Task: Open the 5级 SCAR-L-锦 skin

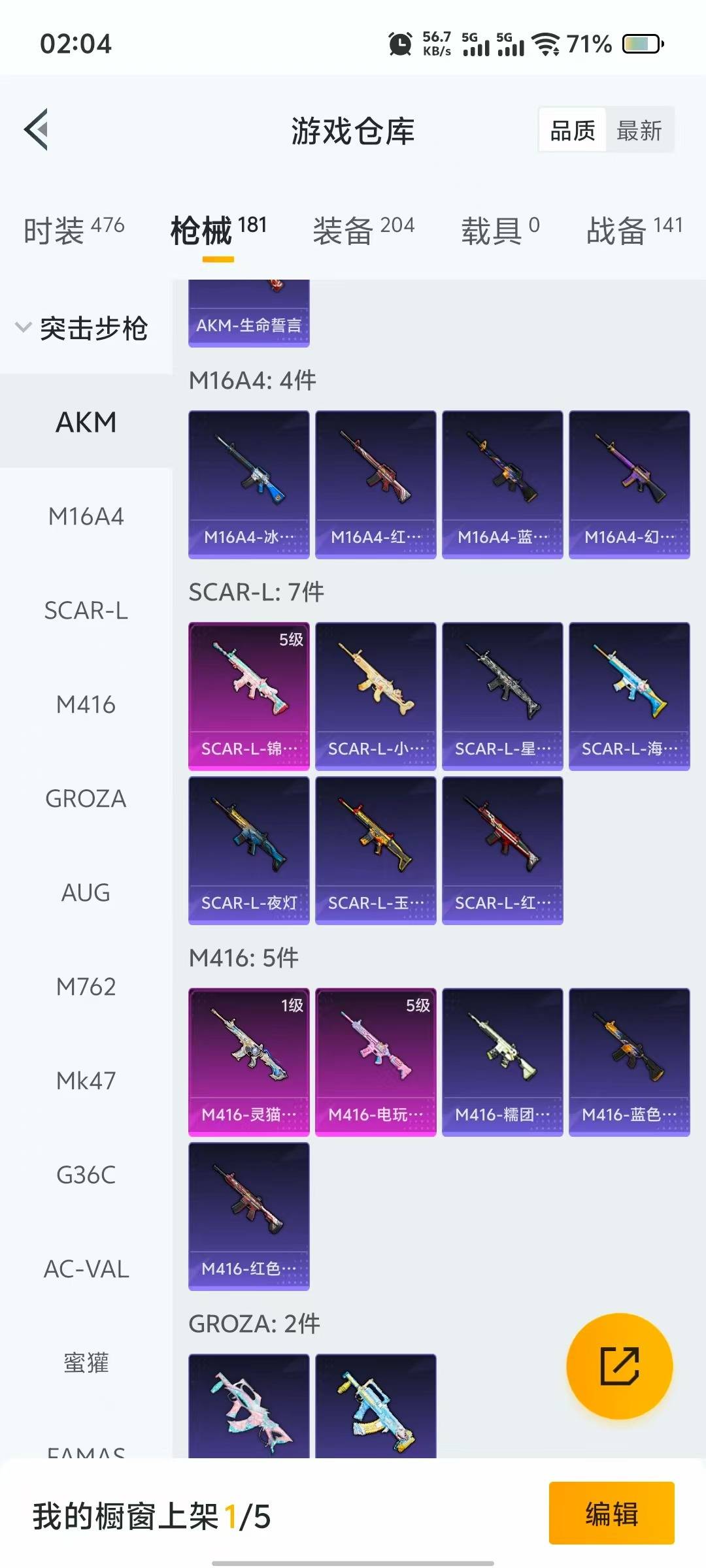Action: coord(249,696)
